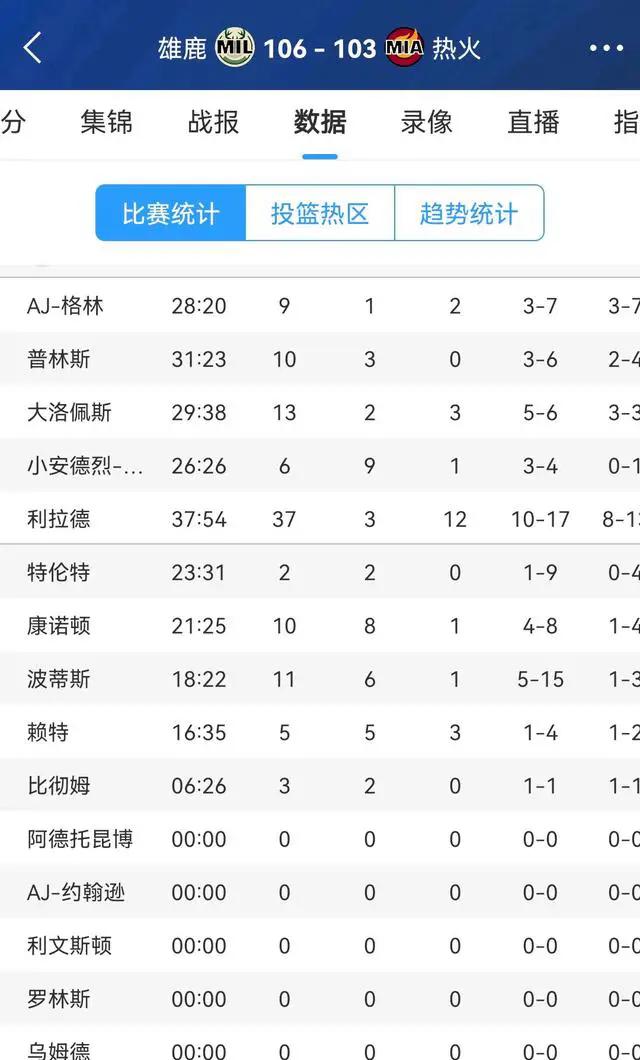640x1060 pixels.
Task: Select the 数据 tab
Action: pyautogui.click(x=320, y=122)
